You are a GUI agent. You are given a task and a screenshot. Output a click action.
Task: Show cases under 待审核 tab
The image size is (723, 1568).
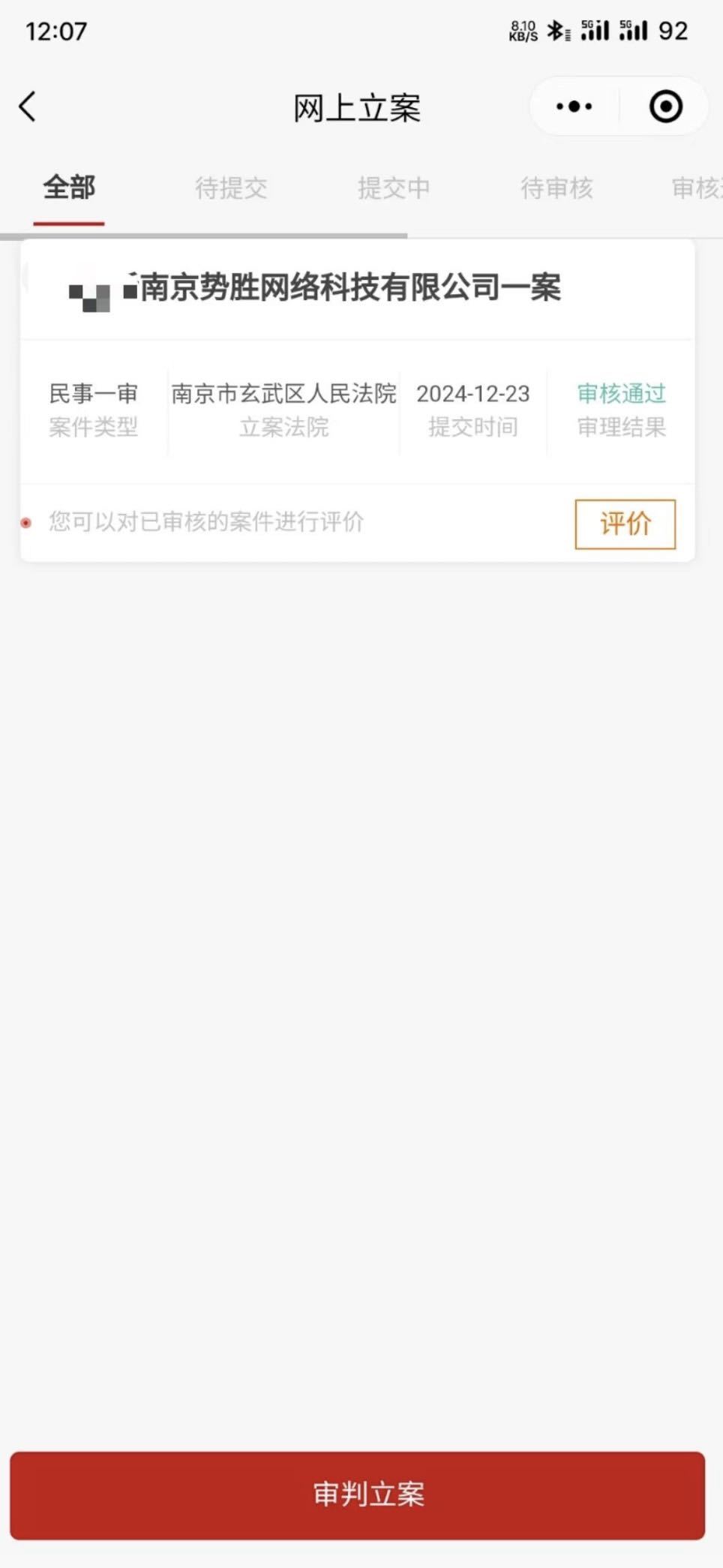pos(556,188)
